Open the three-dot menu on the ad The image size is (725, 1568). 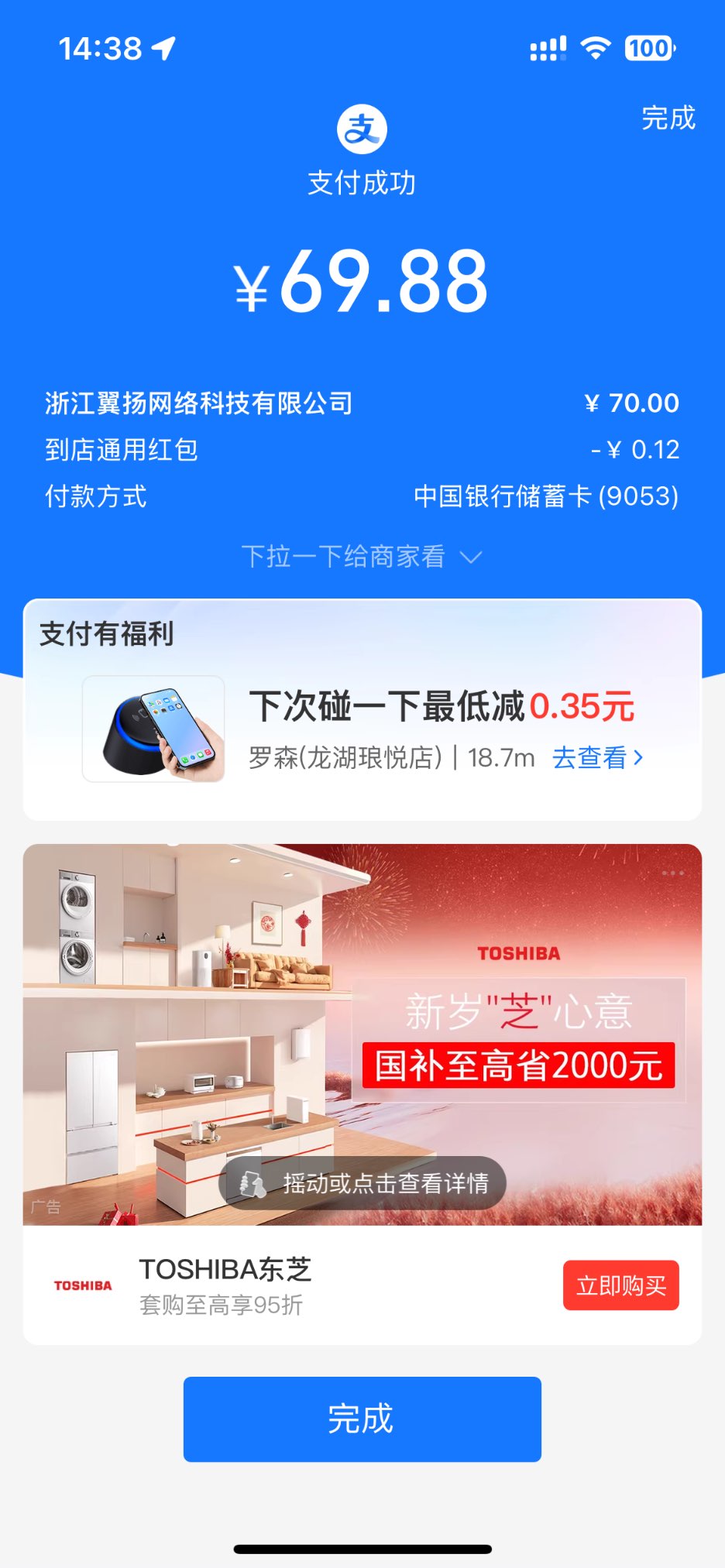[x=672, y=873]
